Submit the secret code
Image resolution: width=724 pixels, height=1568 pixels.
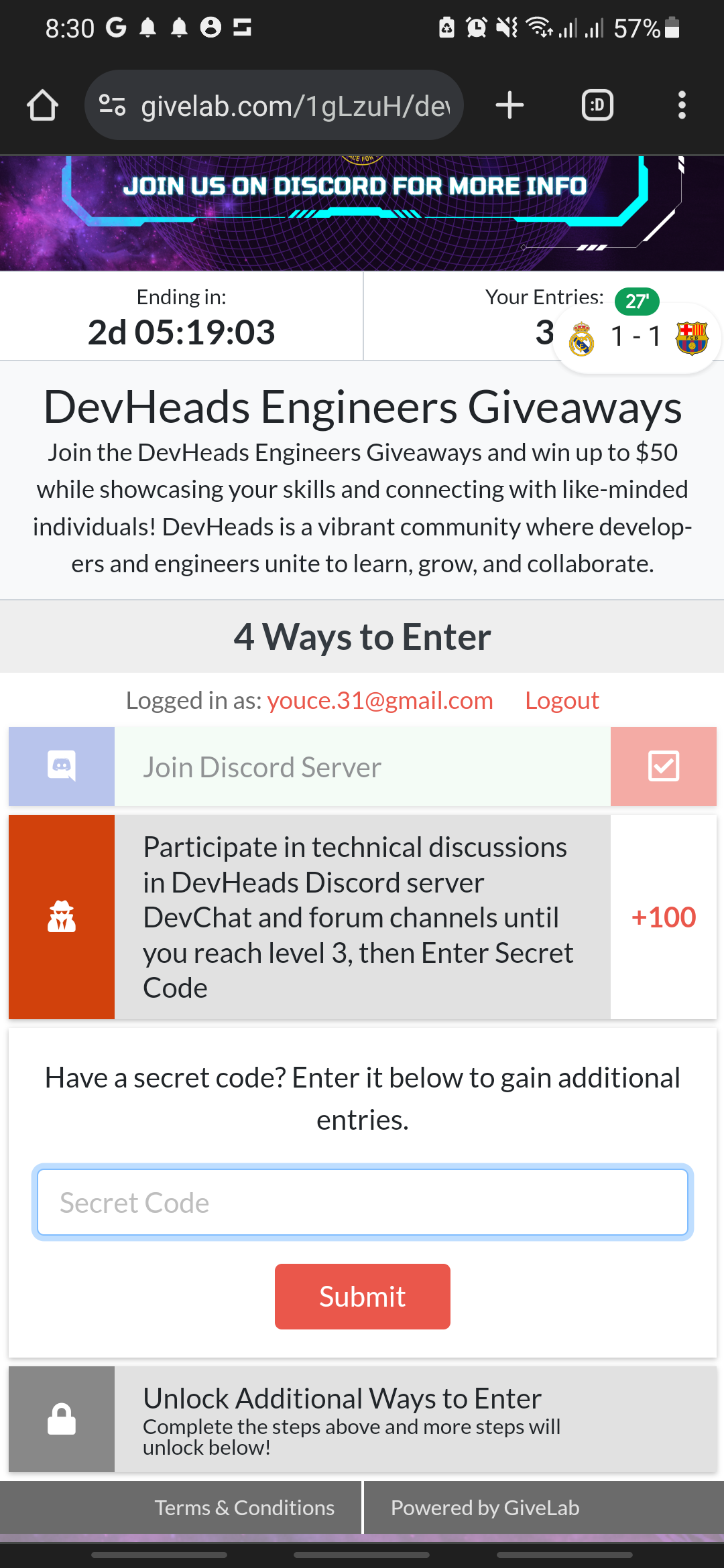click(362, 1297)
